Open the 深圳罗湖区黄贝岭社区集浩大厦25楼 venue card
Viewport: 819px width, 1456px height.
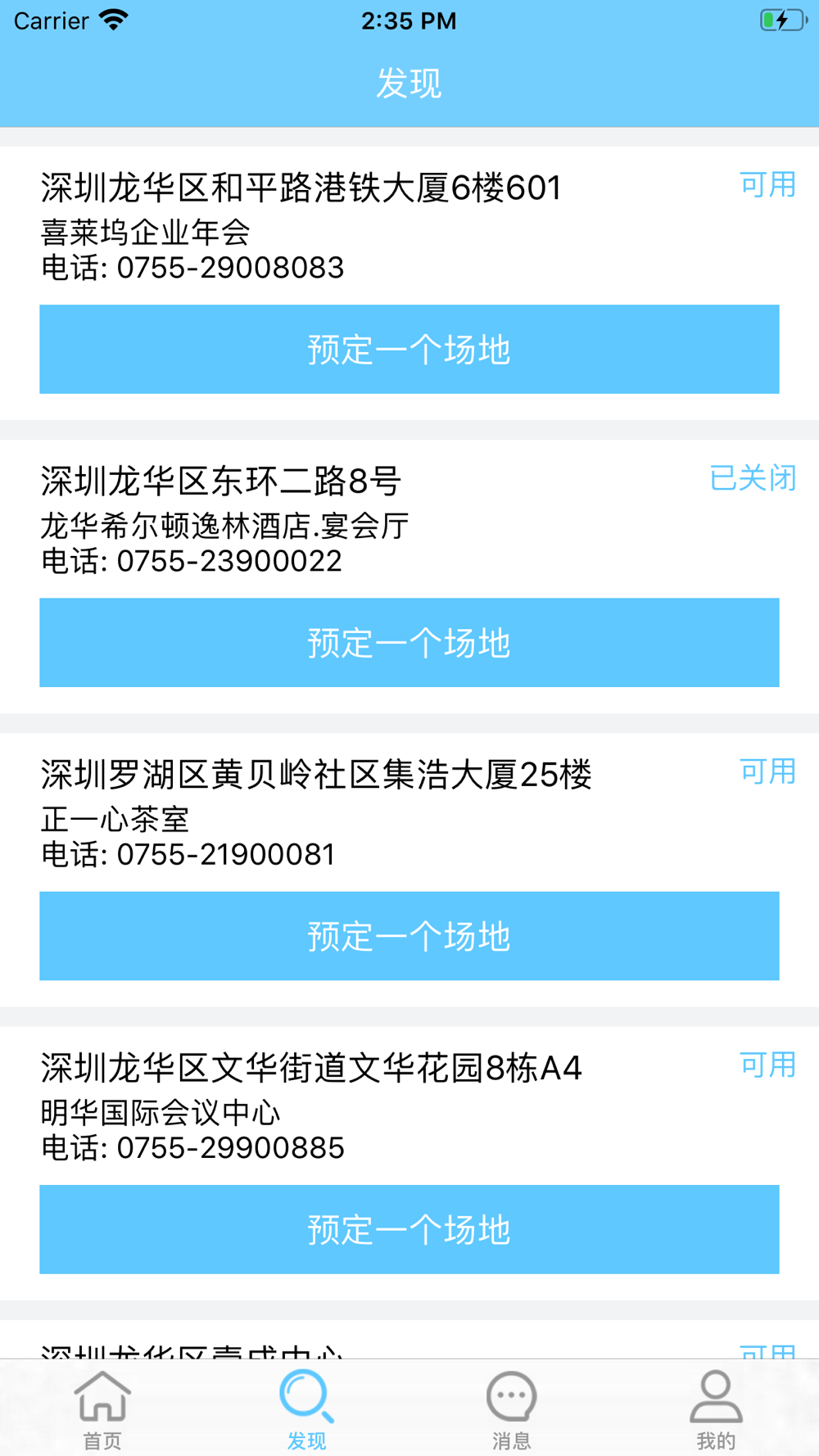pyautogui.click(x=409, y=870)
